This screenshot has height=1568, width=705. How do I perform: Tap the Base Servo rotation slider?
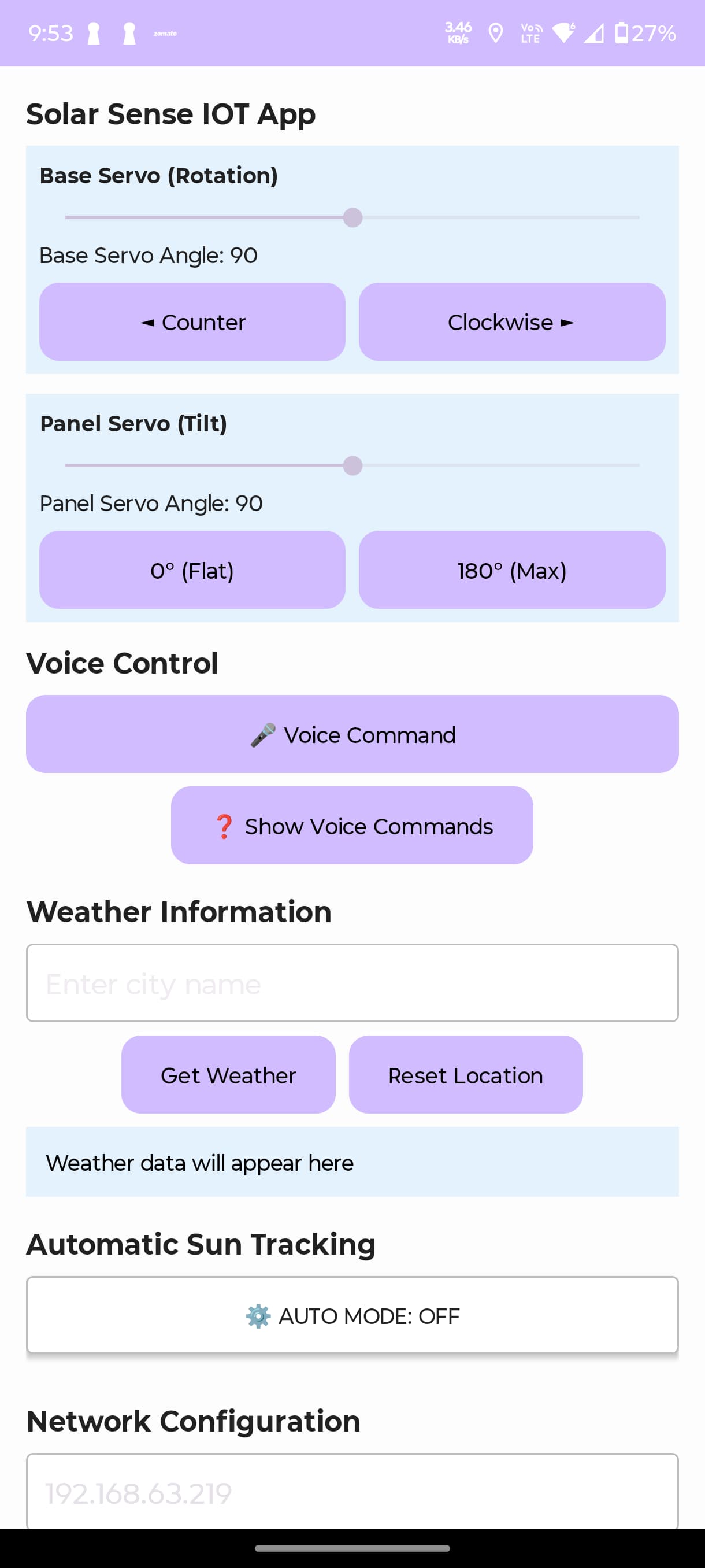pyautogui.click(x=352, y=217)
